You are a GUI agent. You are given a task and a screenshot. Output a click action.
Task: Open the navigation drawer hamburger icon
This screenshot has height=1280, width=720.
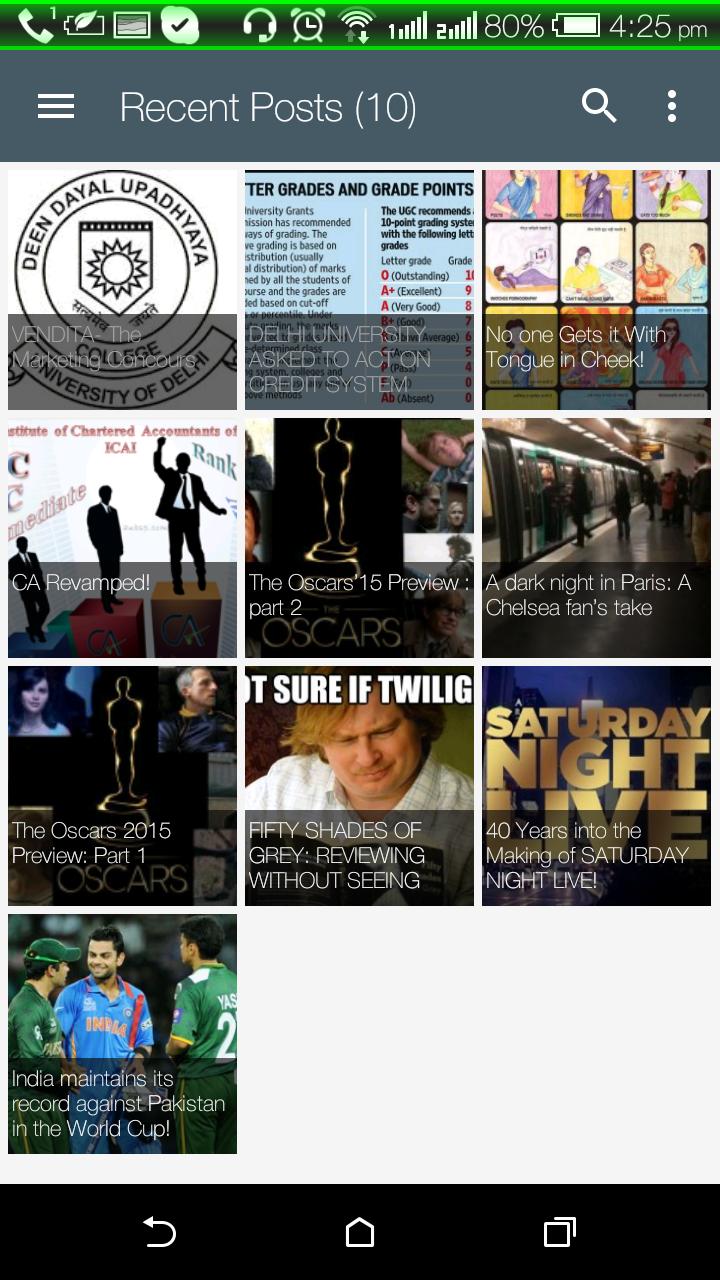(x=57, y=105)
